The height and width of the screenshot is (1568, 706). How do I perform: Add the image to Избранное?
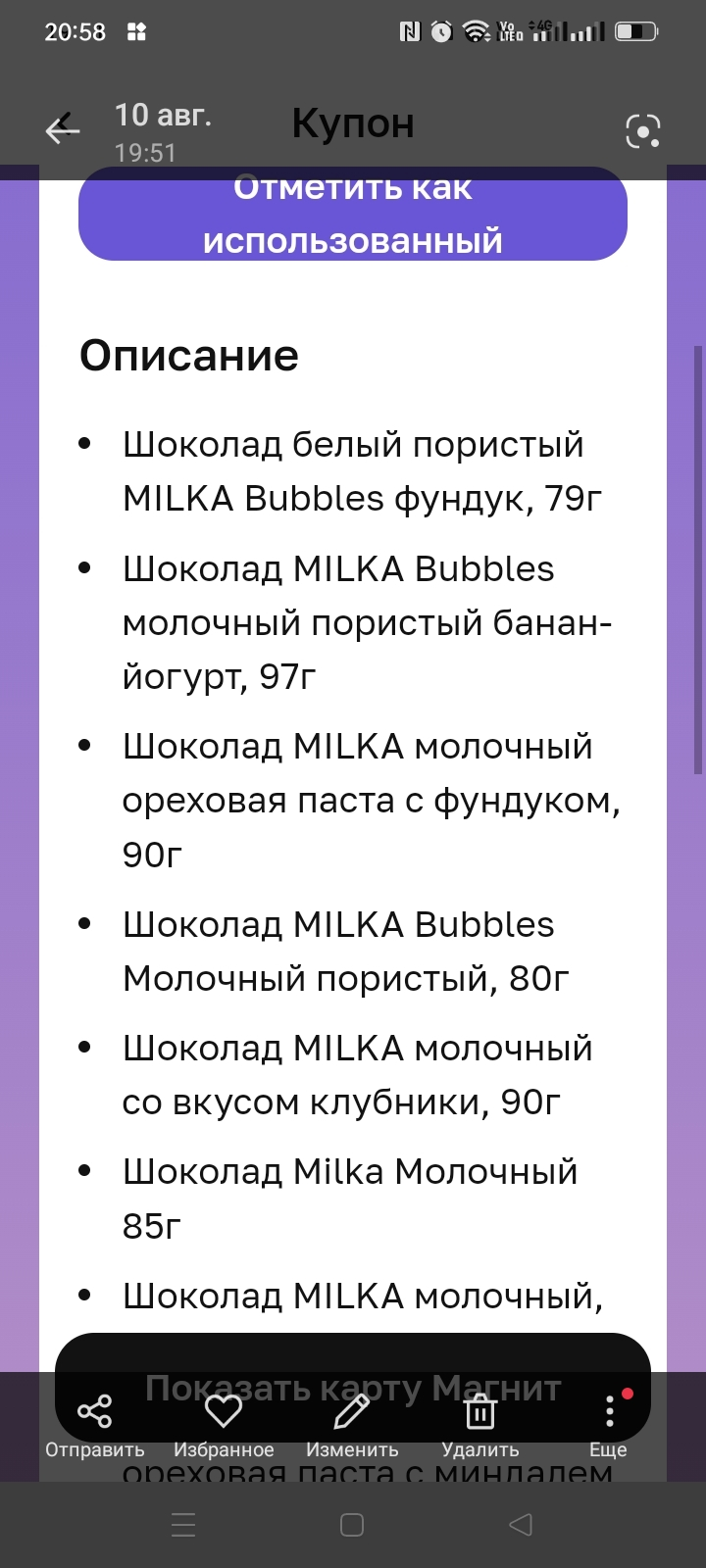pos(224,1425)
